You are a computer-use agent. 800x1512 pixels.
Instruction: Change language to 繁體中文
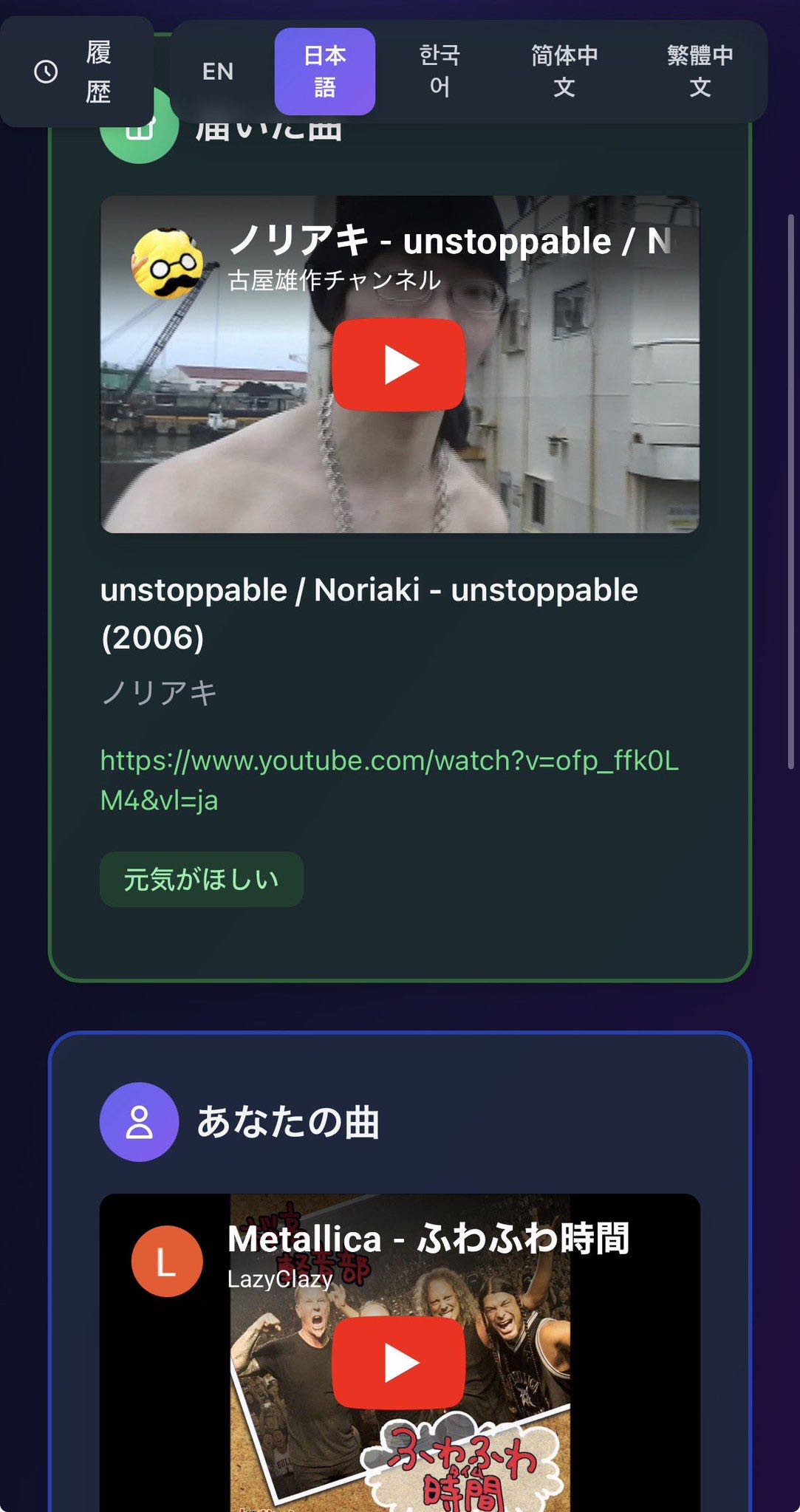pyautogui.click(x=700, y=72)
